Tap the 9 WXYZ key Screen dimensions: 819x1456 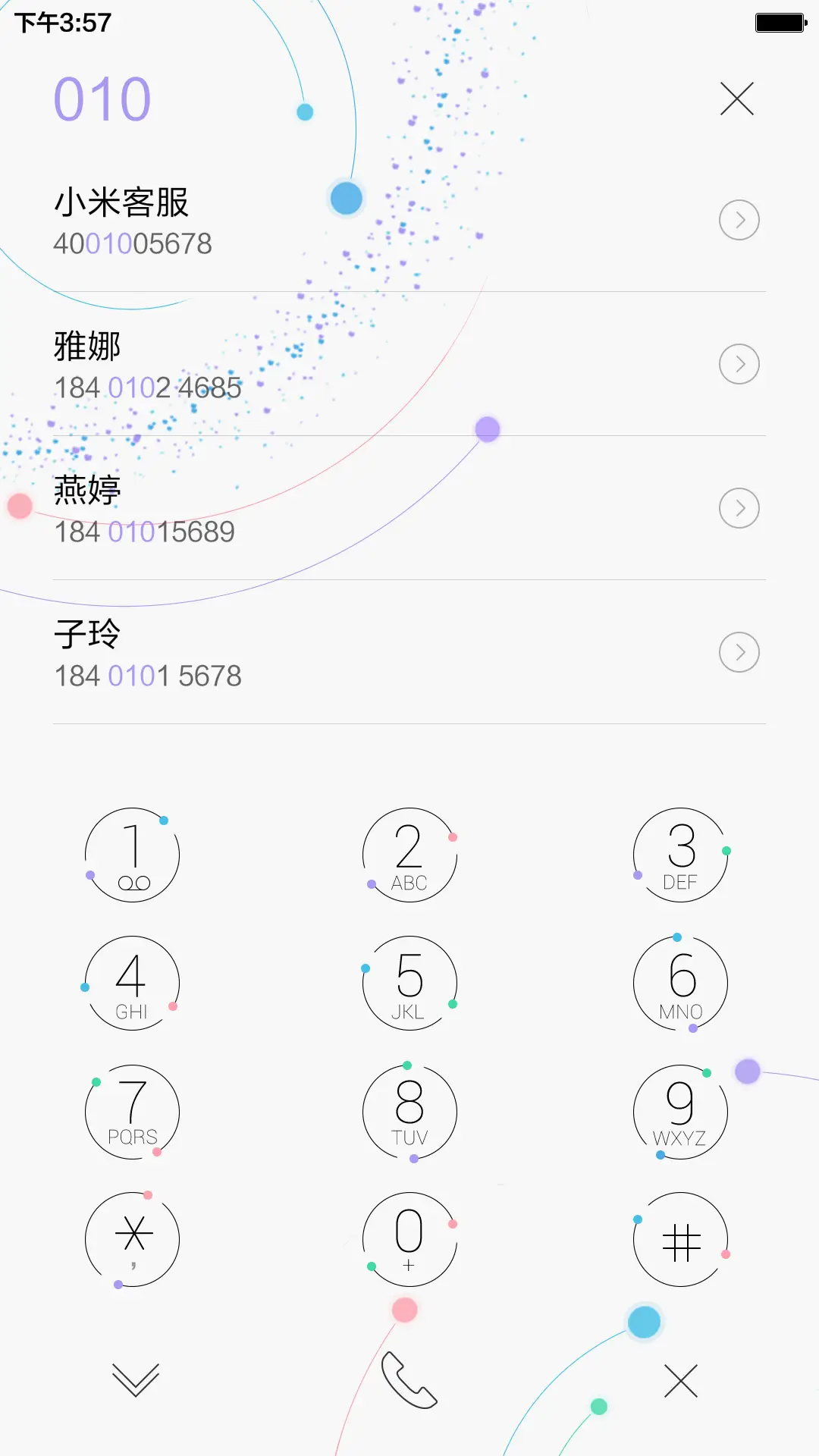(680, 1112)
